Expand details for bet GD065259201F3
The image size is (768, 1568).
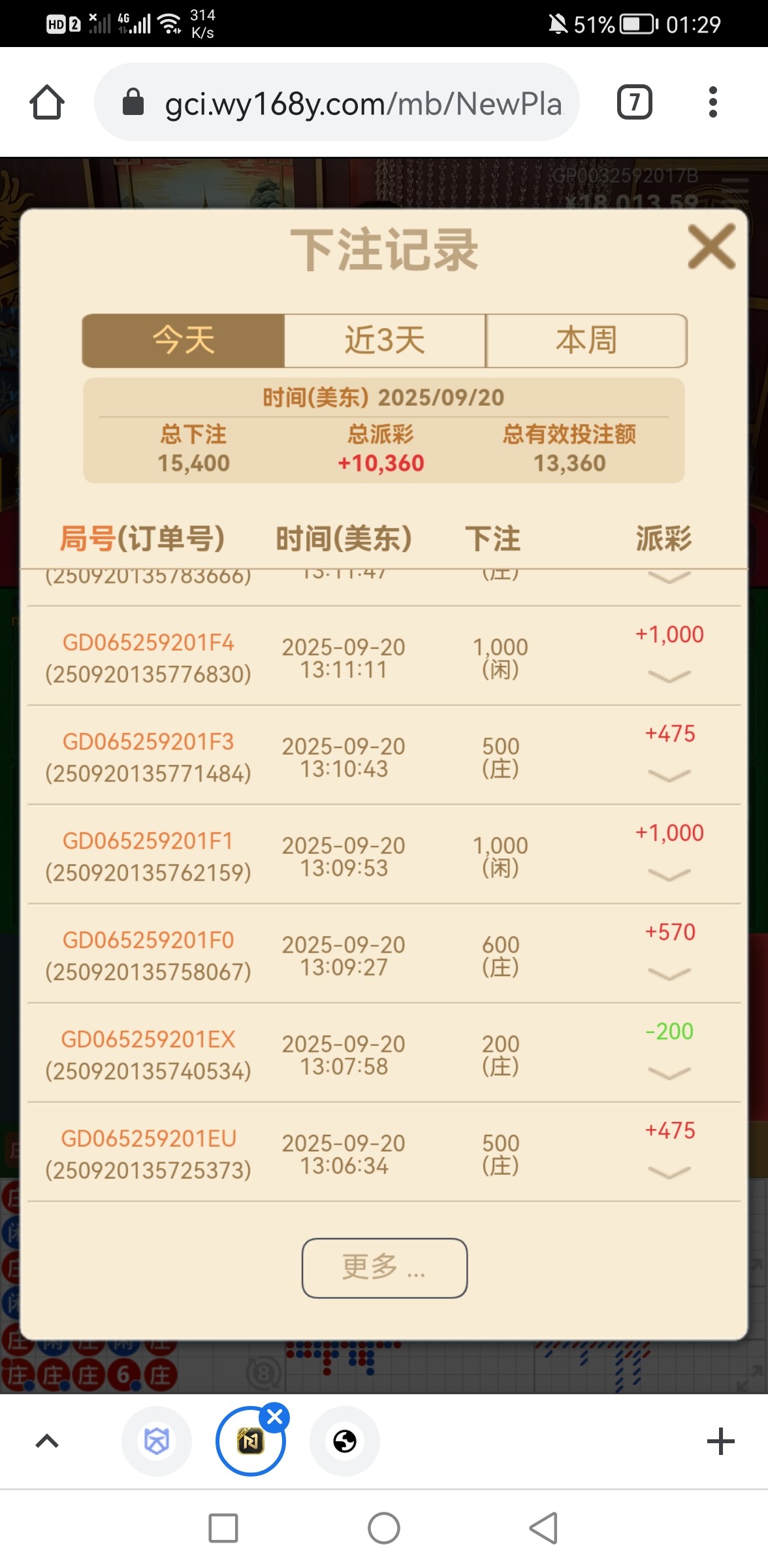[669, 776]
